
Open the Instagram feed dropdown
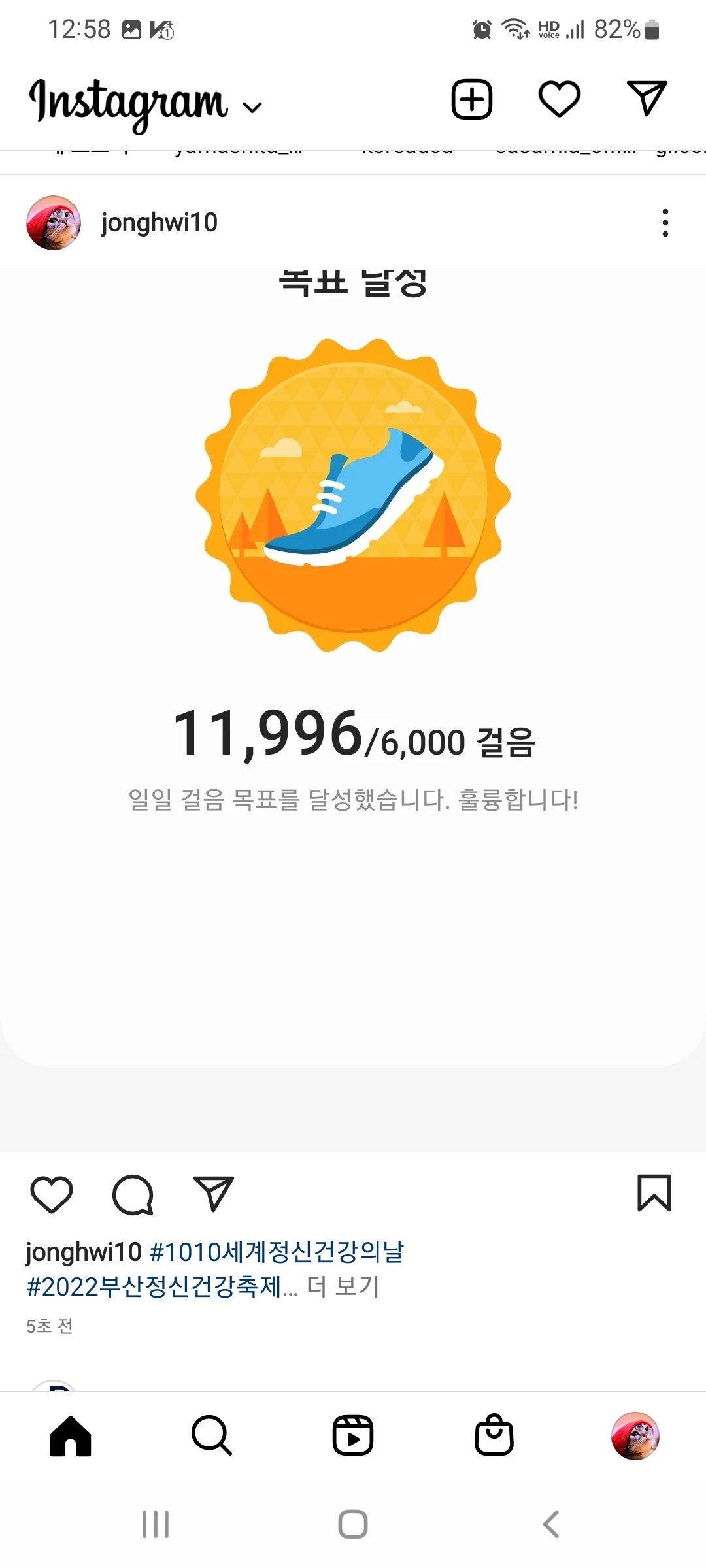point(252,106)
